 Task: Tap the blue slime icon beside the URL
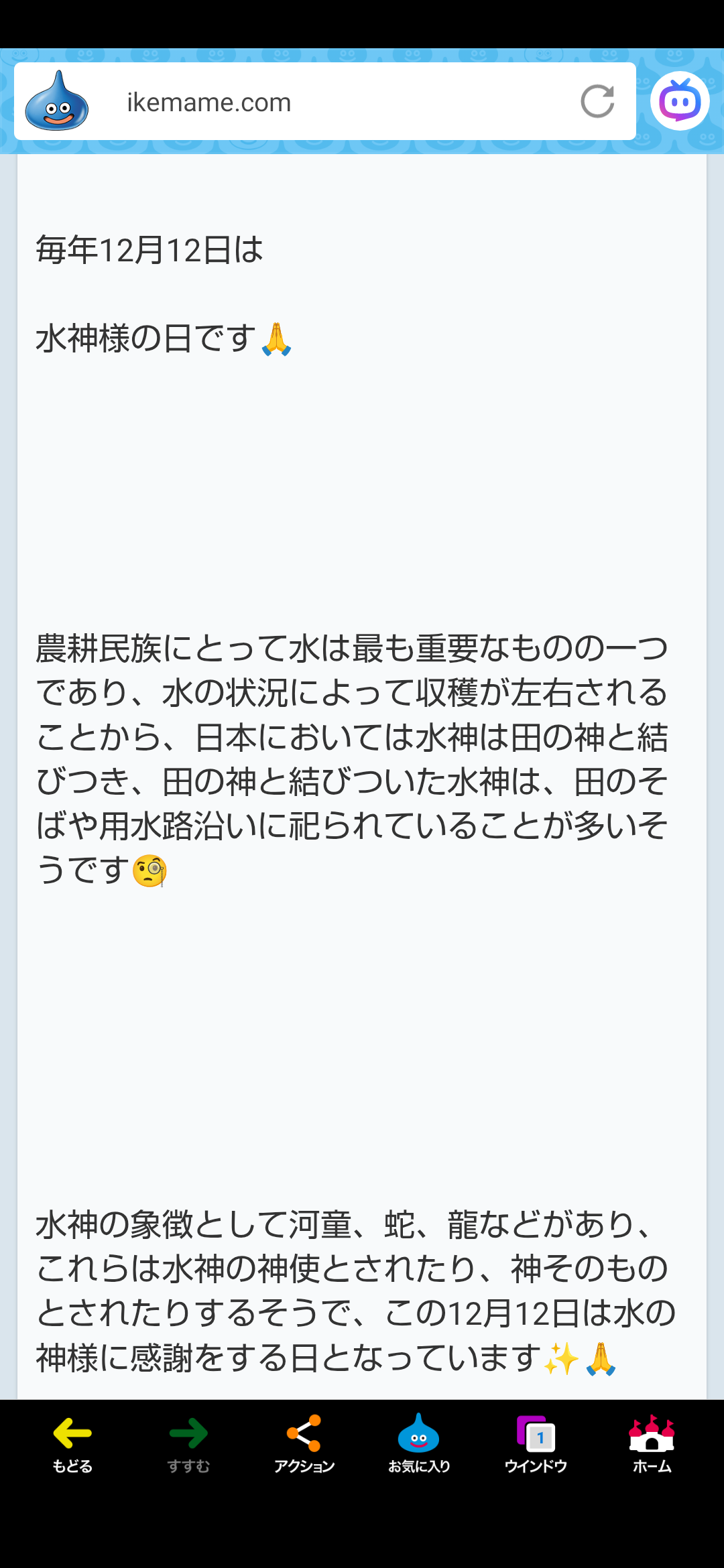click(x=57, y=102)
